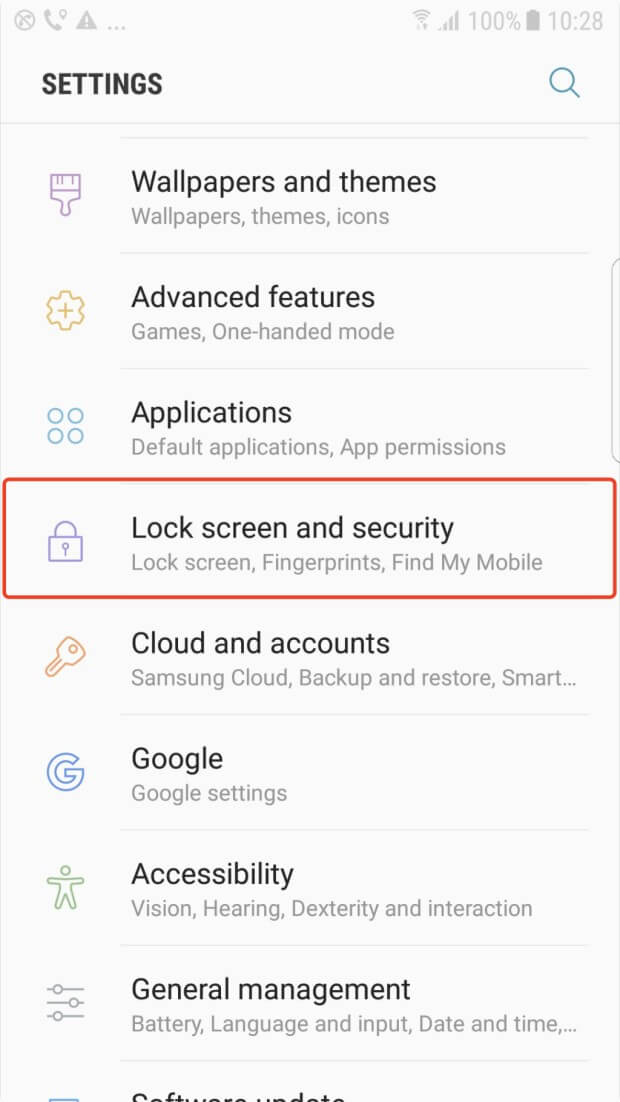Tap General management
Image resolution: width=620 pixels, height=1102 pixels.
pyautogui.click(x=270, y=1003)
